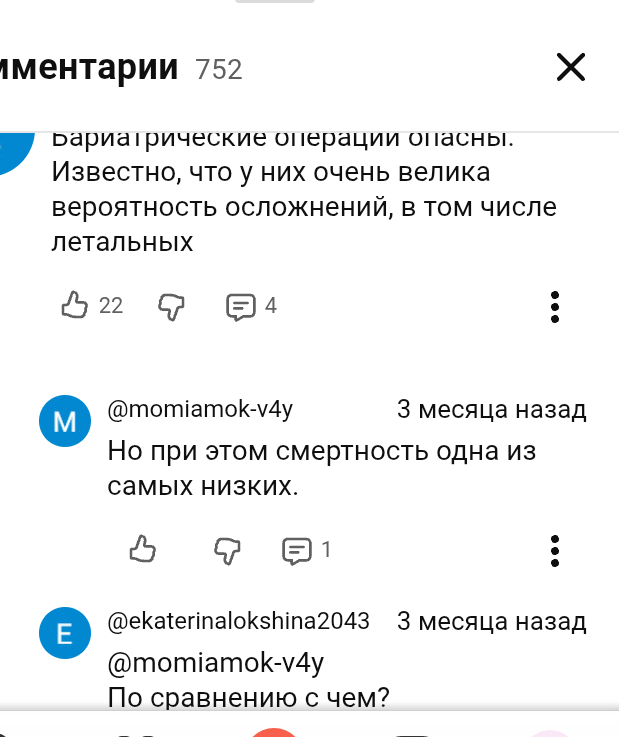The width and height of the screenshot is (619, 737).
Task: Dislike the comment about bariatric operations
Action: coord(172,306)
